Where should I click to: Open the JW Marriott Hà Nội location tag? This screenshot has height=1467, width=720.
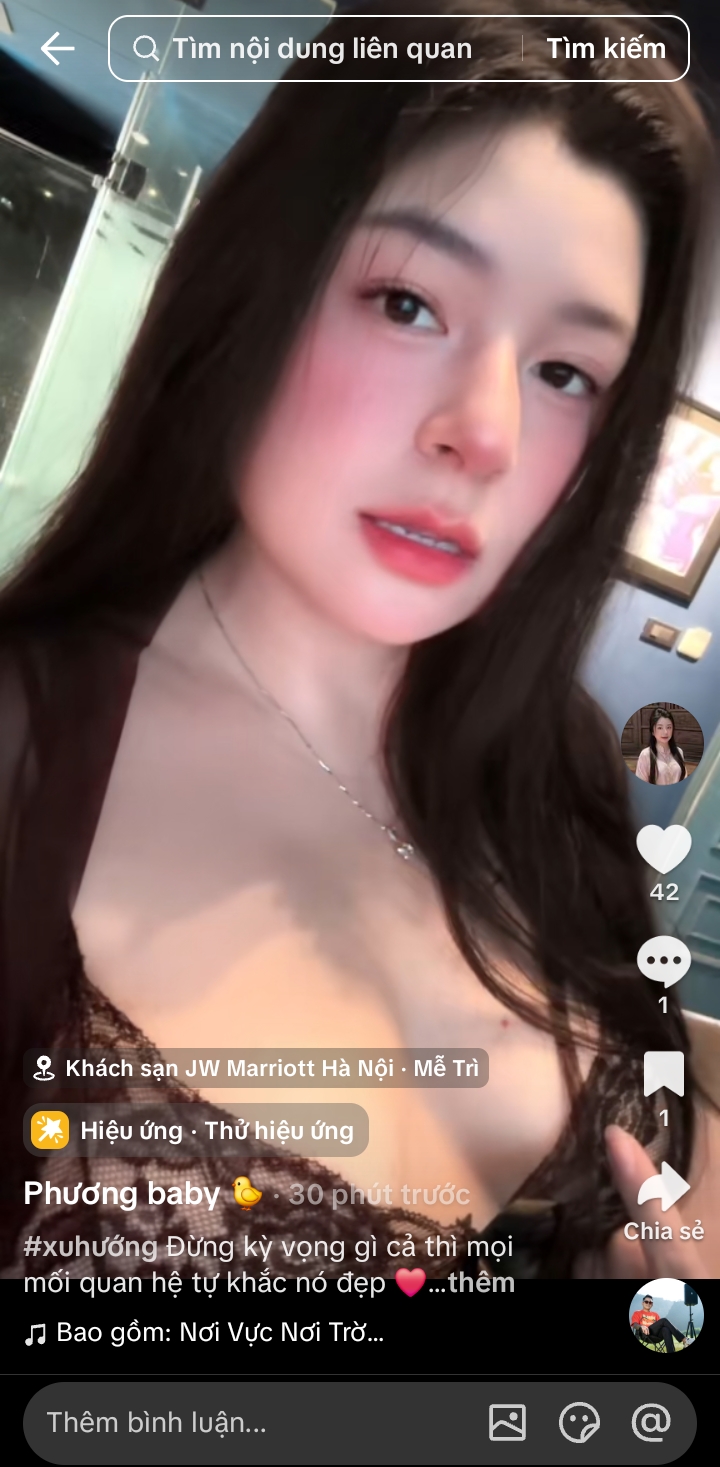(x=256, y=1068)
